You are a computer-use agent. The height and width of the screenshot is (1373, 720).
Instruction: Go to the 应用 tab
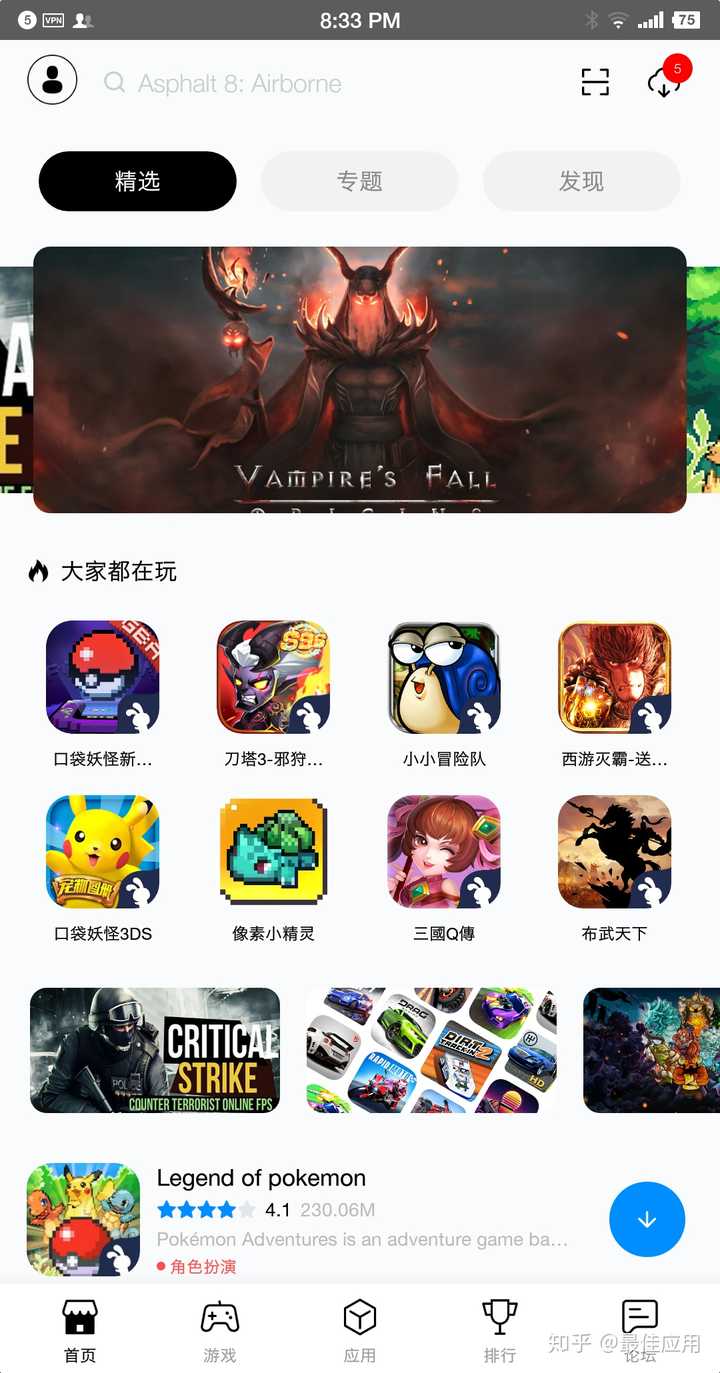(x=360, y=1331)
